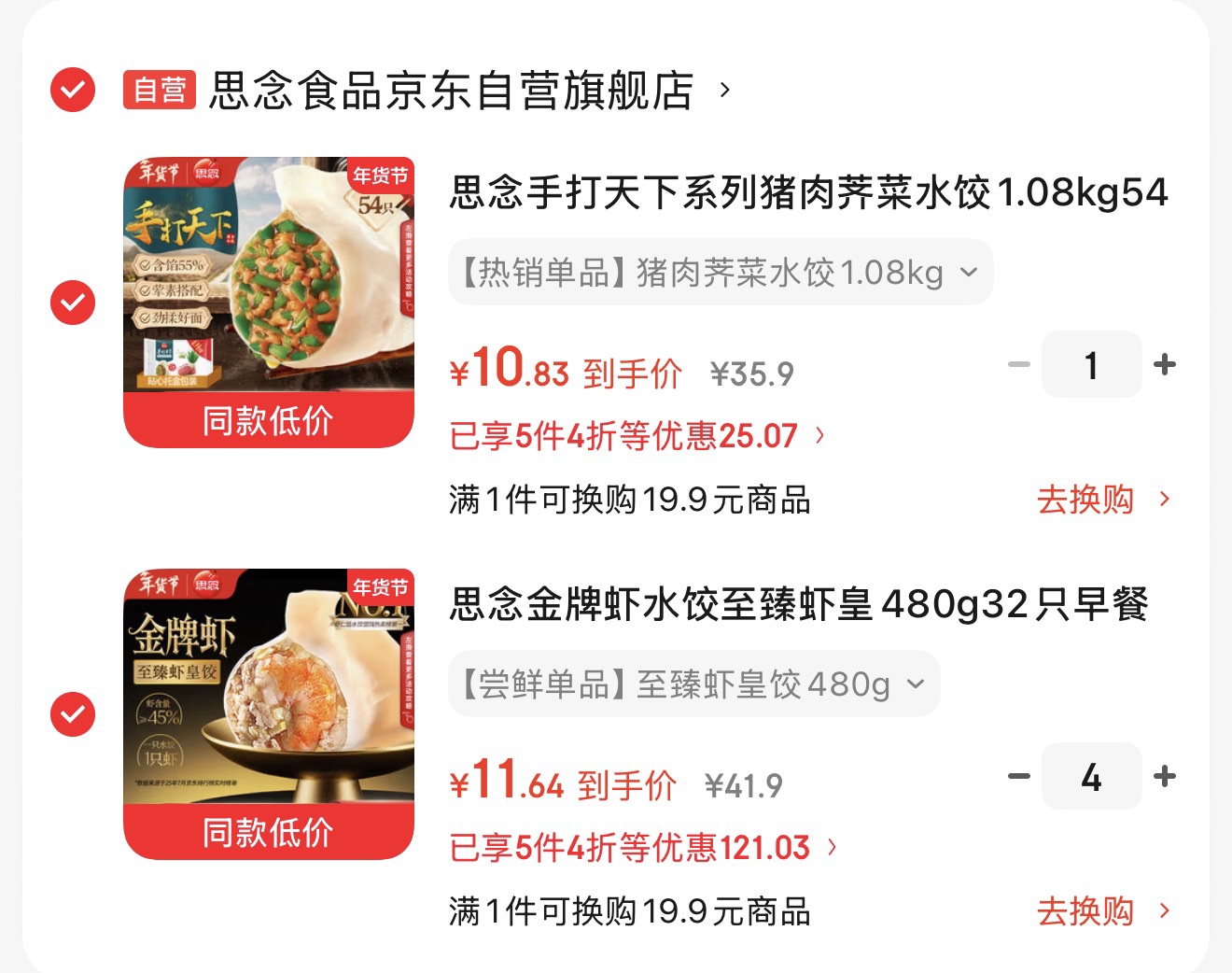Viewport: 1232px width, 973px height.
Task: Change the 至臻虾皇饺480g variant dropdown
Action: coord(693,684)
